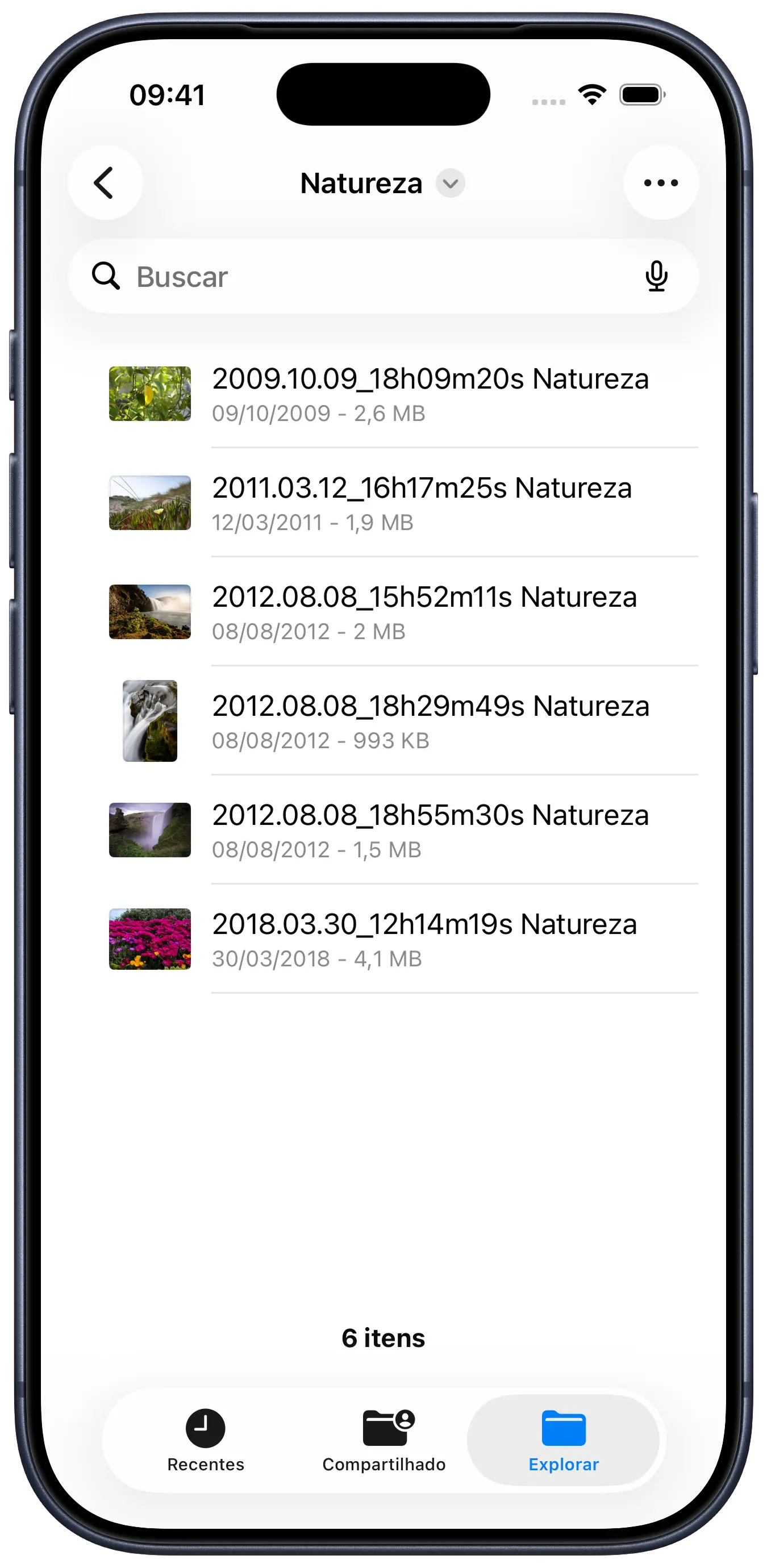Image resolution: width=767 pixels, height=1568 pixels.
Task: Select the Explorar tab
Action: [564, 1439]
